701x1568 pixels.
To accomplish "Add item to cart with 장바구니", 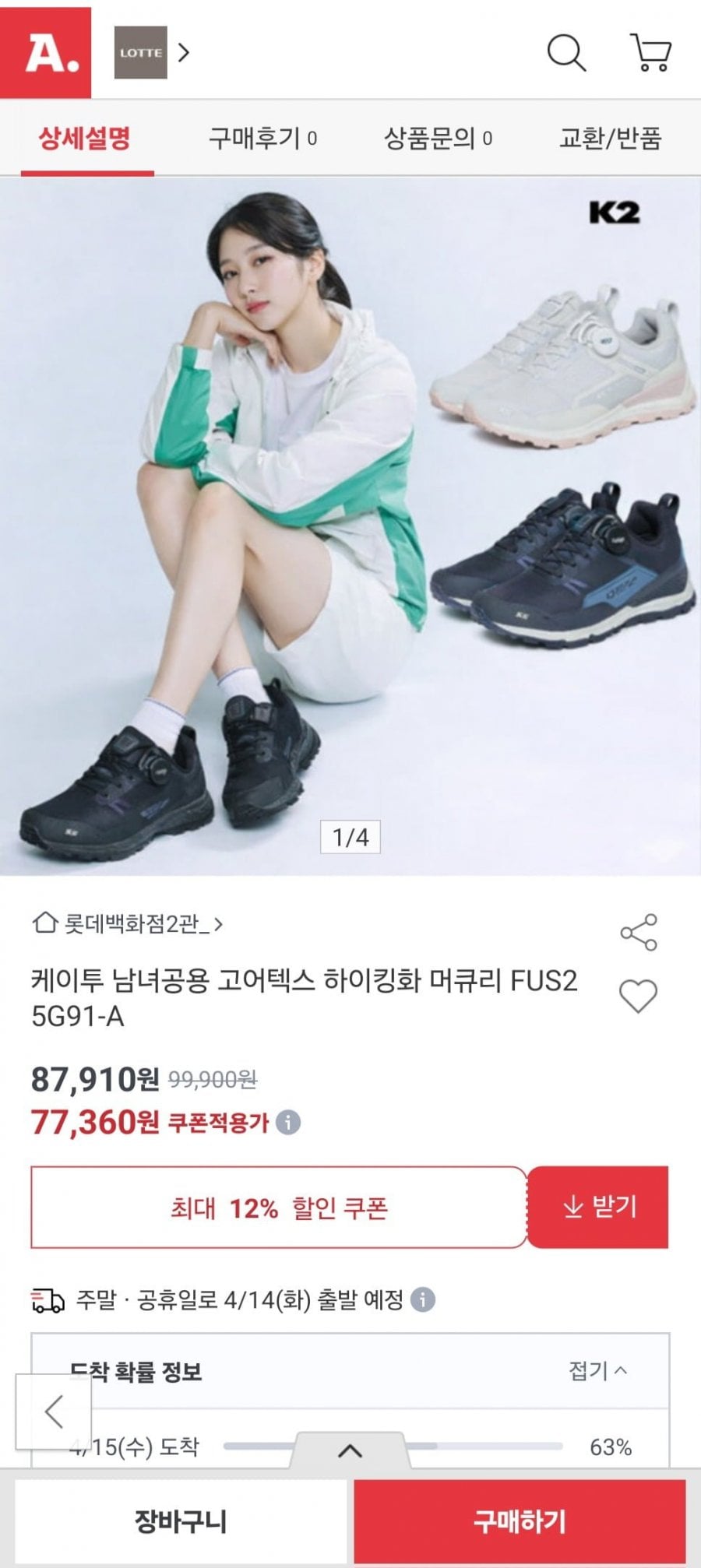I will point(181,1521).
